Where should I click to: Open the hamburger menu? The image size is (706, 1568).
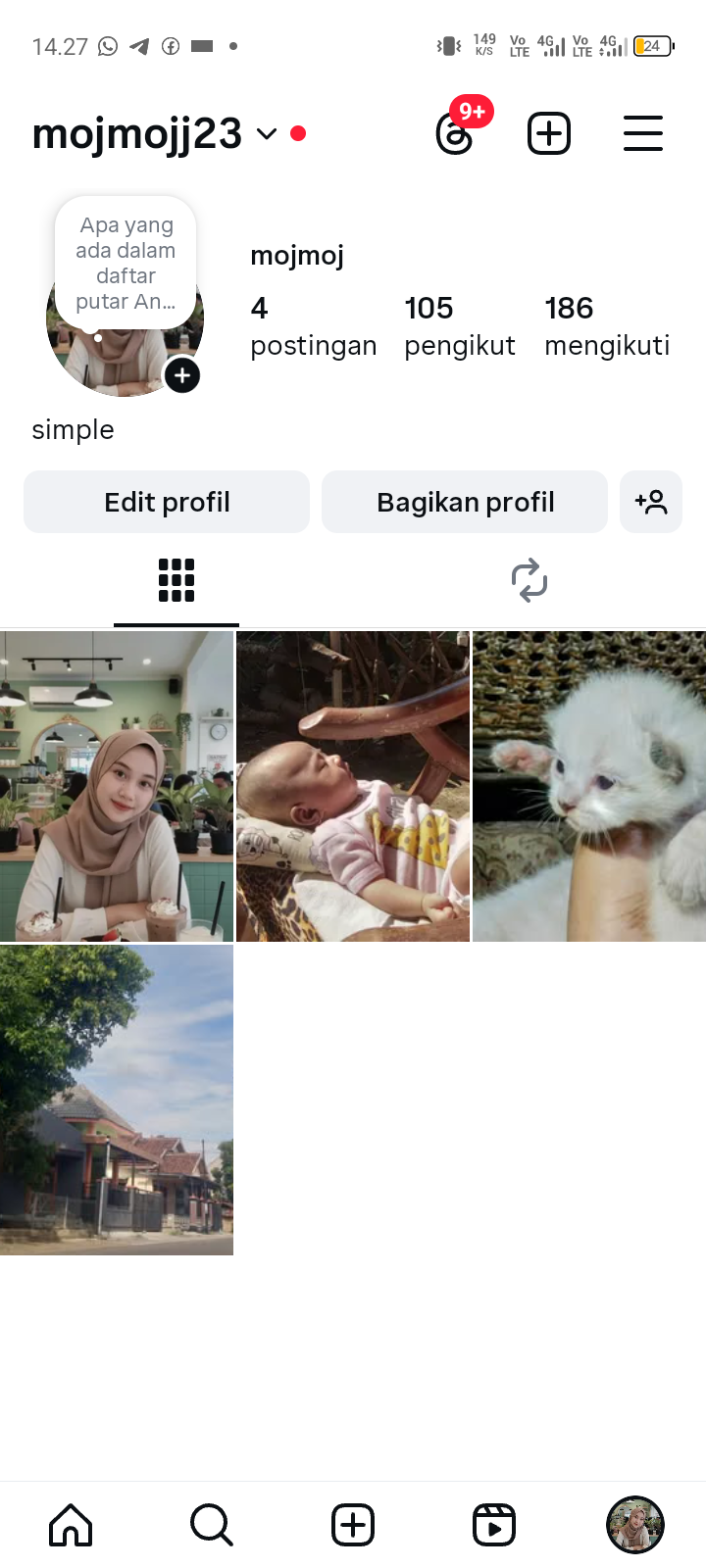[x=643, y=133]
